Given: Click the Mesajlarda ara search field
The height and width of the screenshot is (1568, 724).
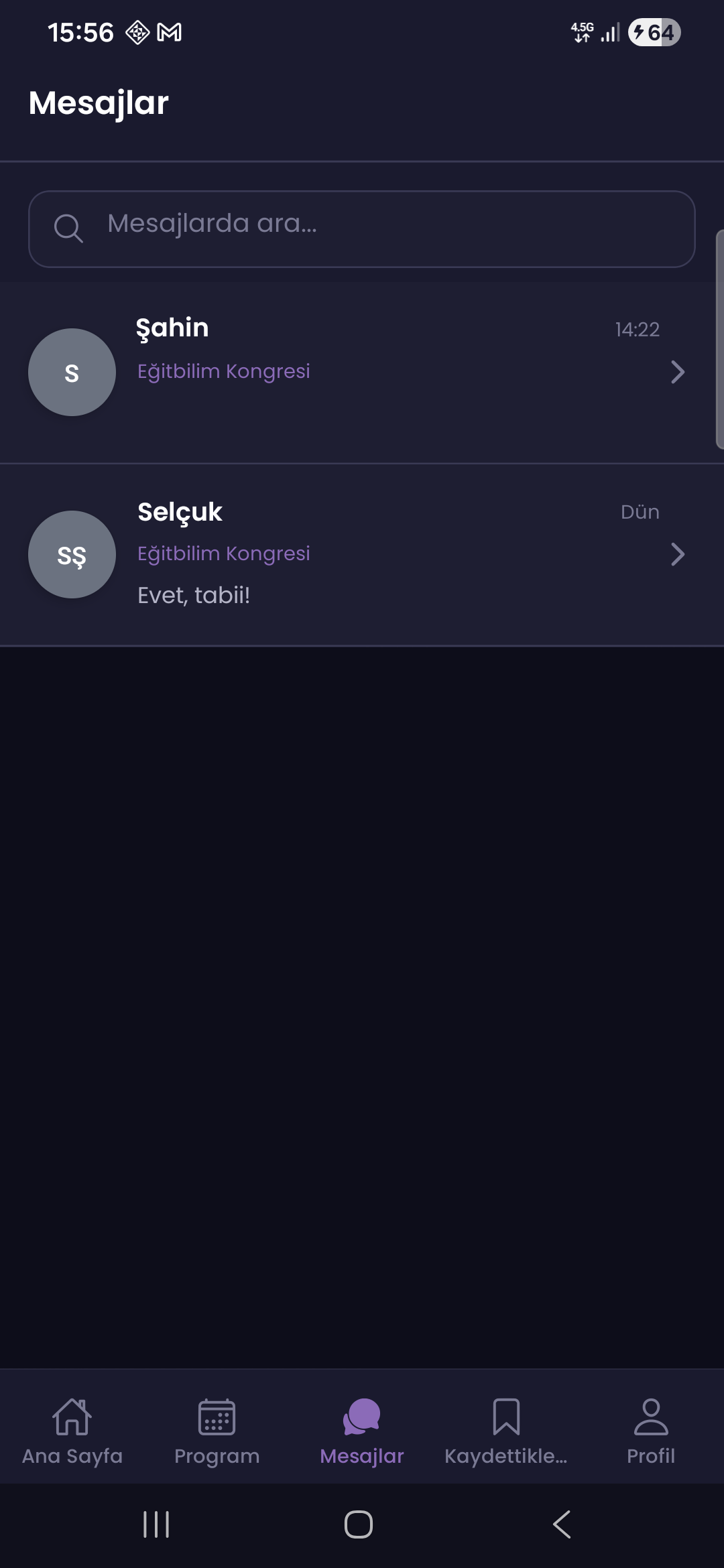Looking at the screenshot, I should [x=362, y=228].
